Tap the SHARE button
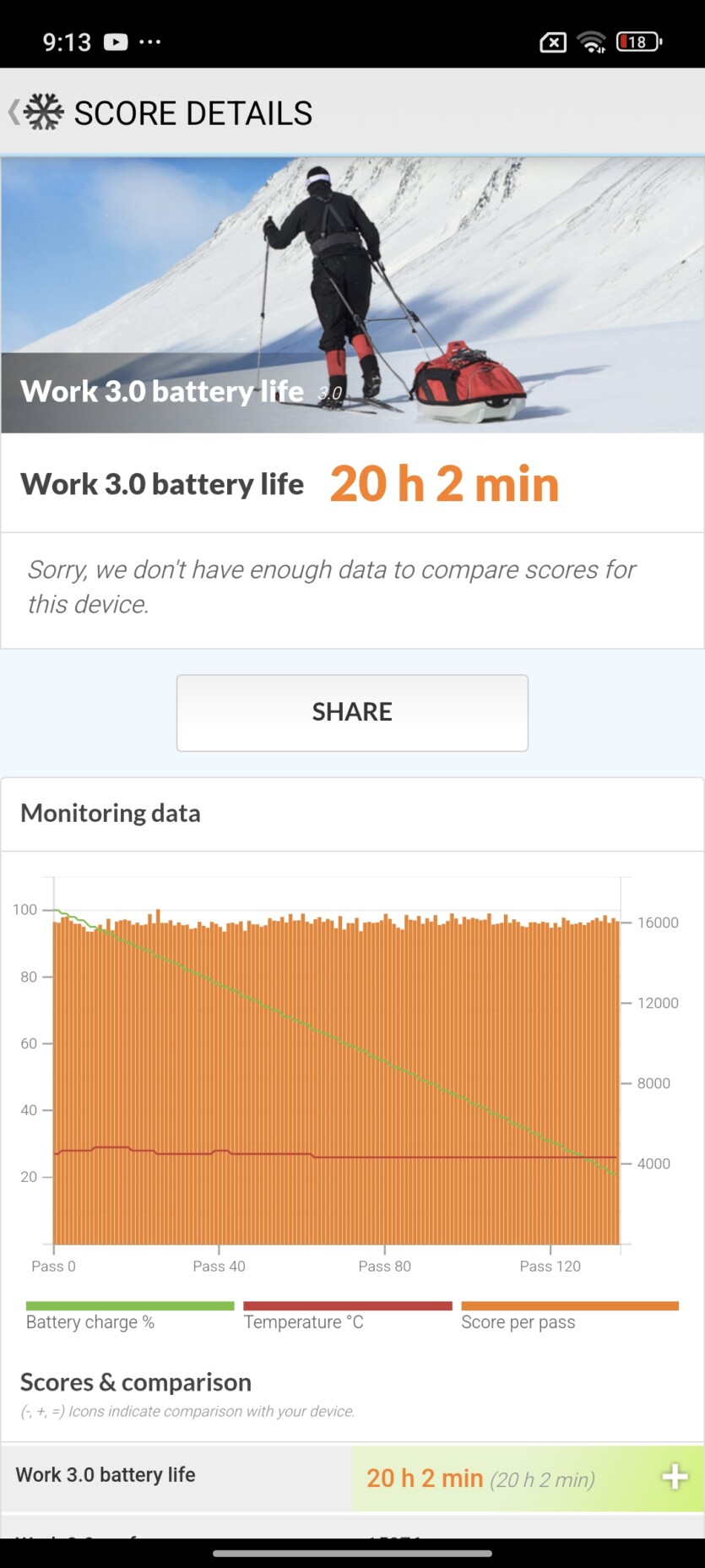Image resolution: width=705 pixels, height=1568 pixels. coord(352,712)
